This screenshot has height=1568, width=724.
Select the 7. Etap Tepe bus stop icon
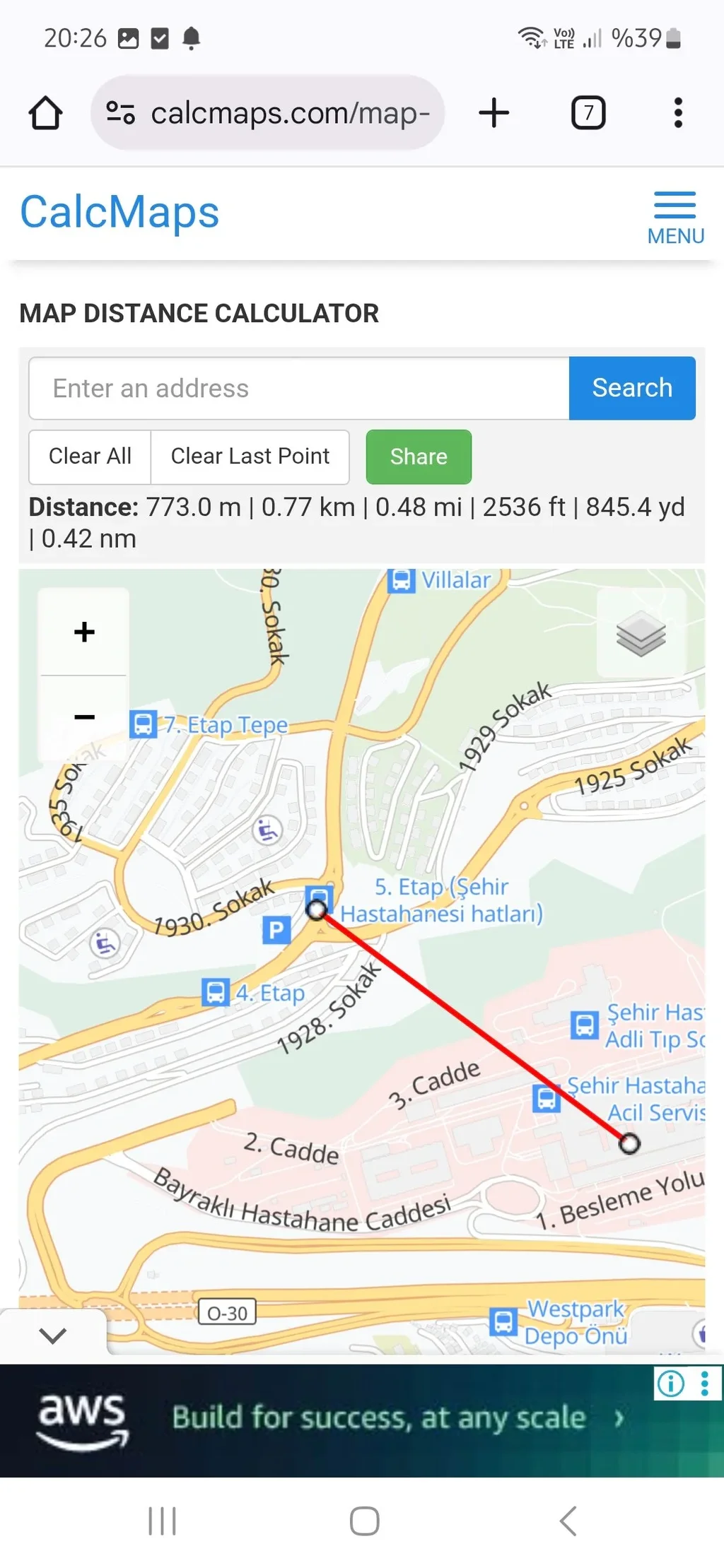click(143, 724)
